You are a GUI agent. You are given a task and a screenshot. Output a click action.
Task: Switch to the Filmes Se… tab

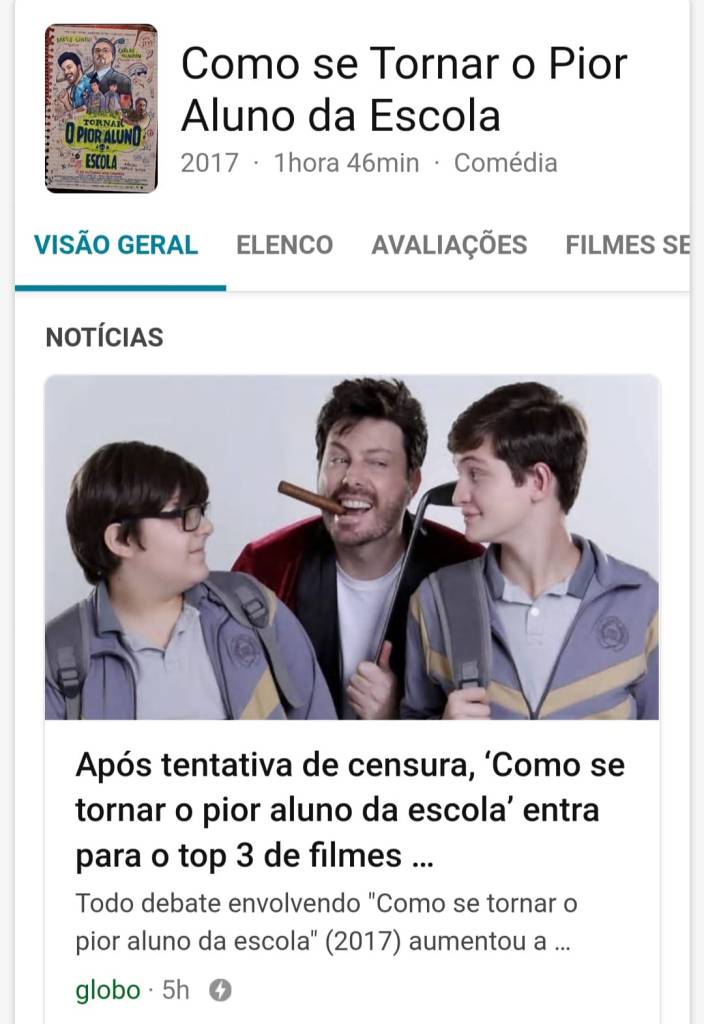tap(627, 245)
